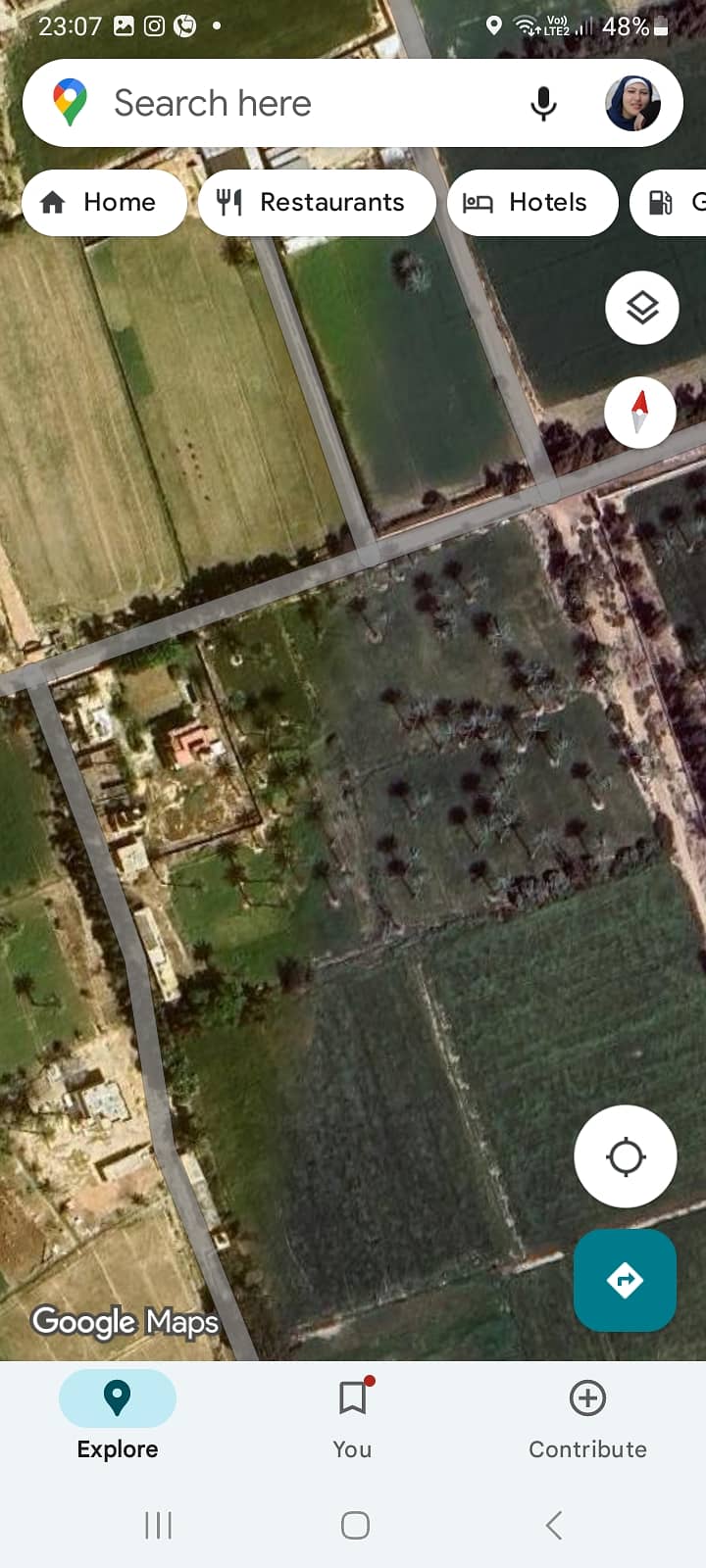The image size is (706, 1568).
Task: Go back with system back button
Action: (554, 1525)
